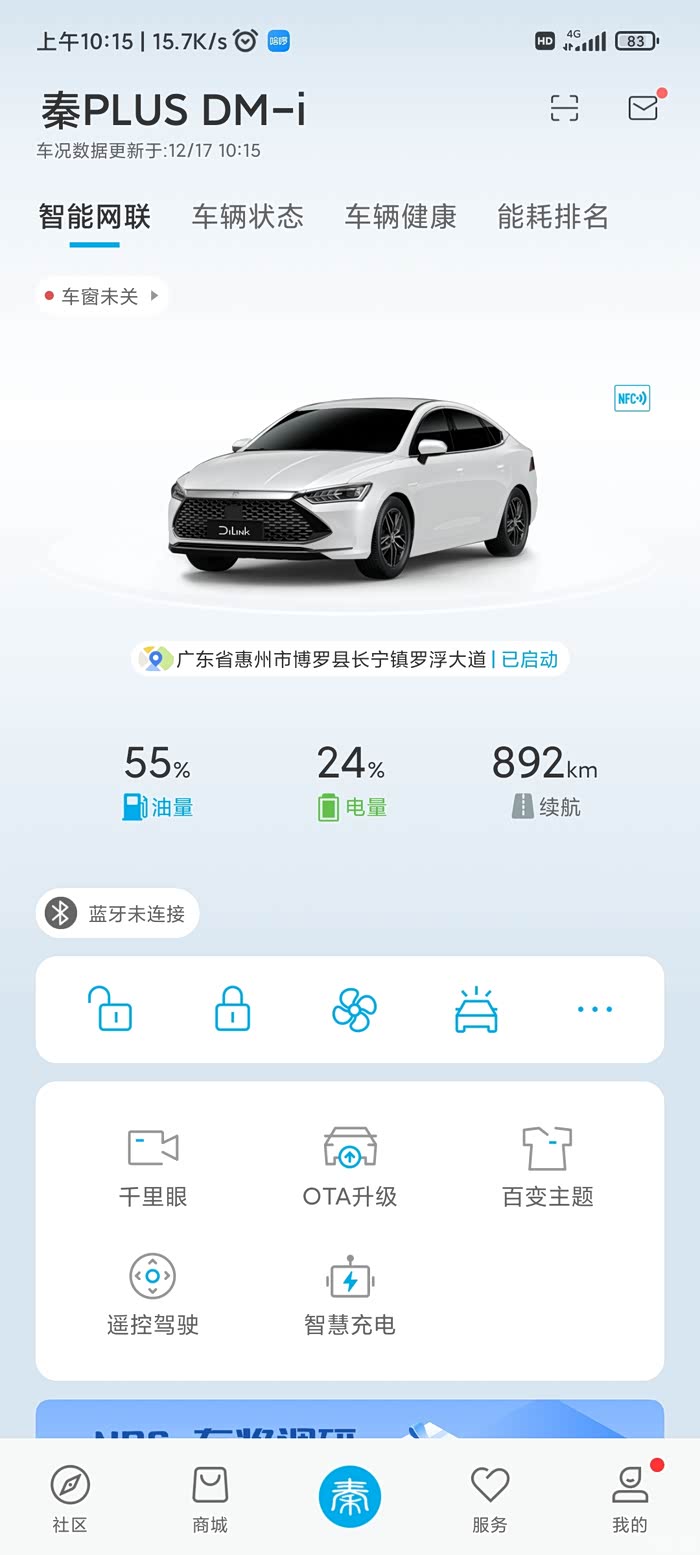
Task: Open more controls via three dots
Action: click(x=595, y=1009)
